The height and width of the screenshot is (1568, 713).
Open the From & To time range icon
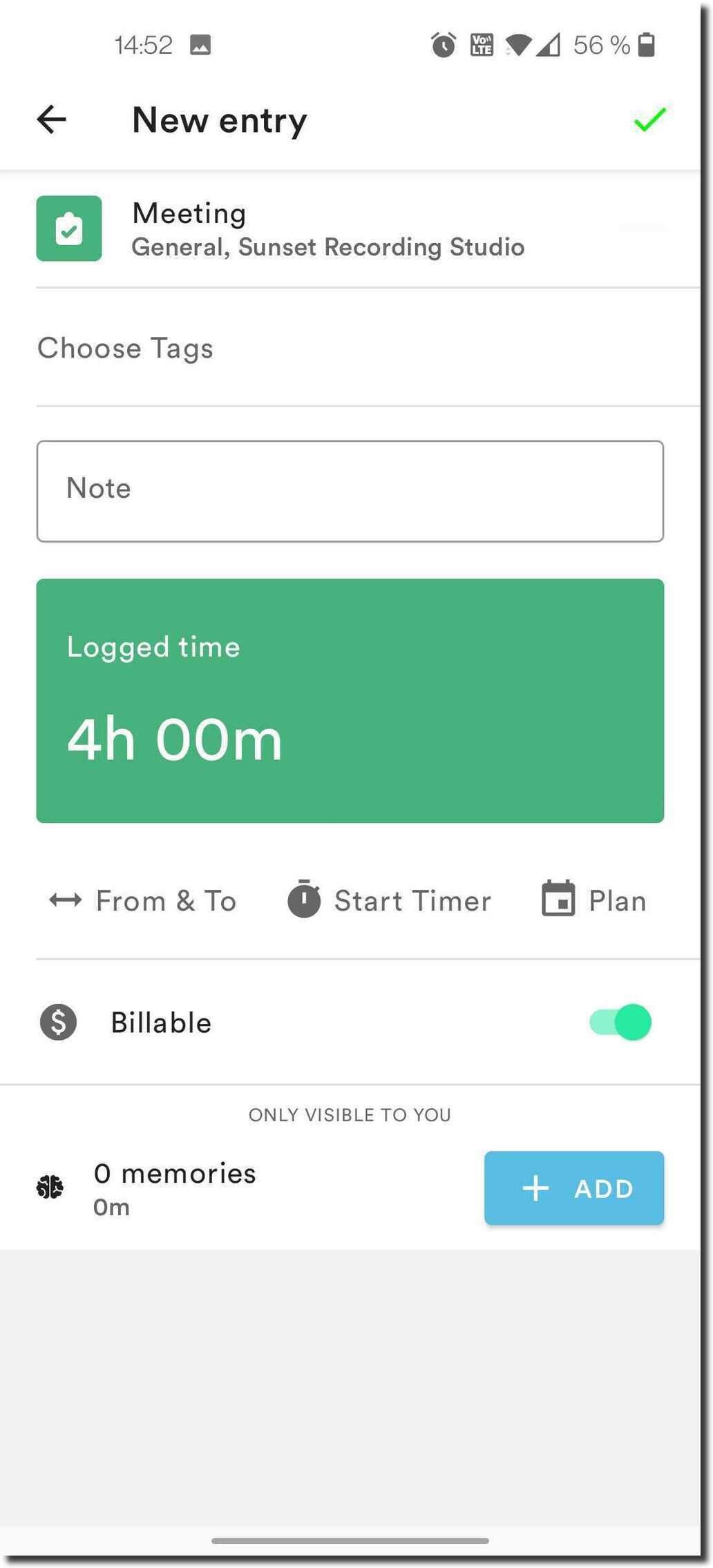(x=65, y=900)
